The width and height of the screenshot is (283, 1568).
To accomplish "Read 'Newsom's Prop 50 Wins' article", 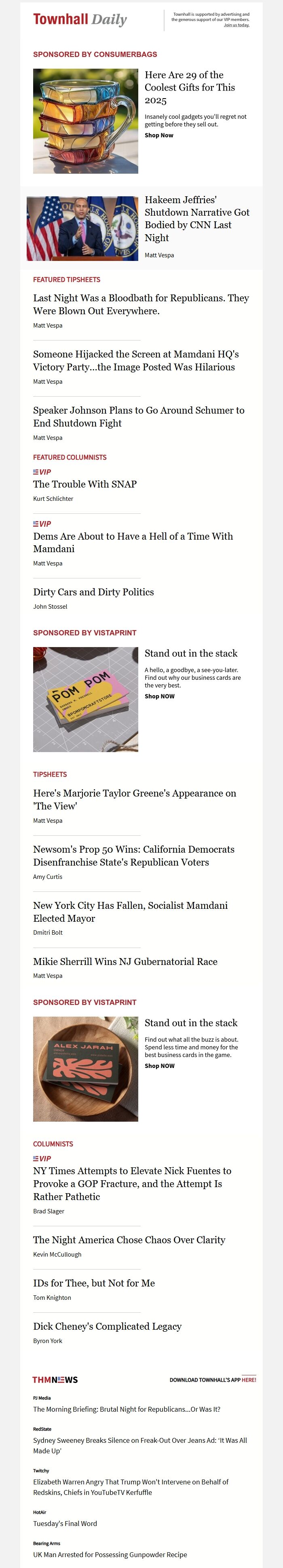I will tap(133, 855).
